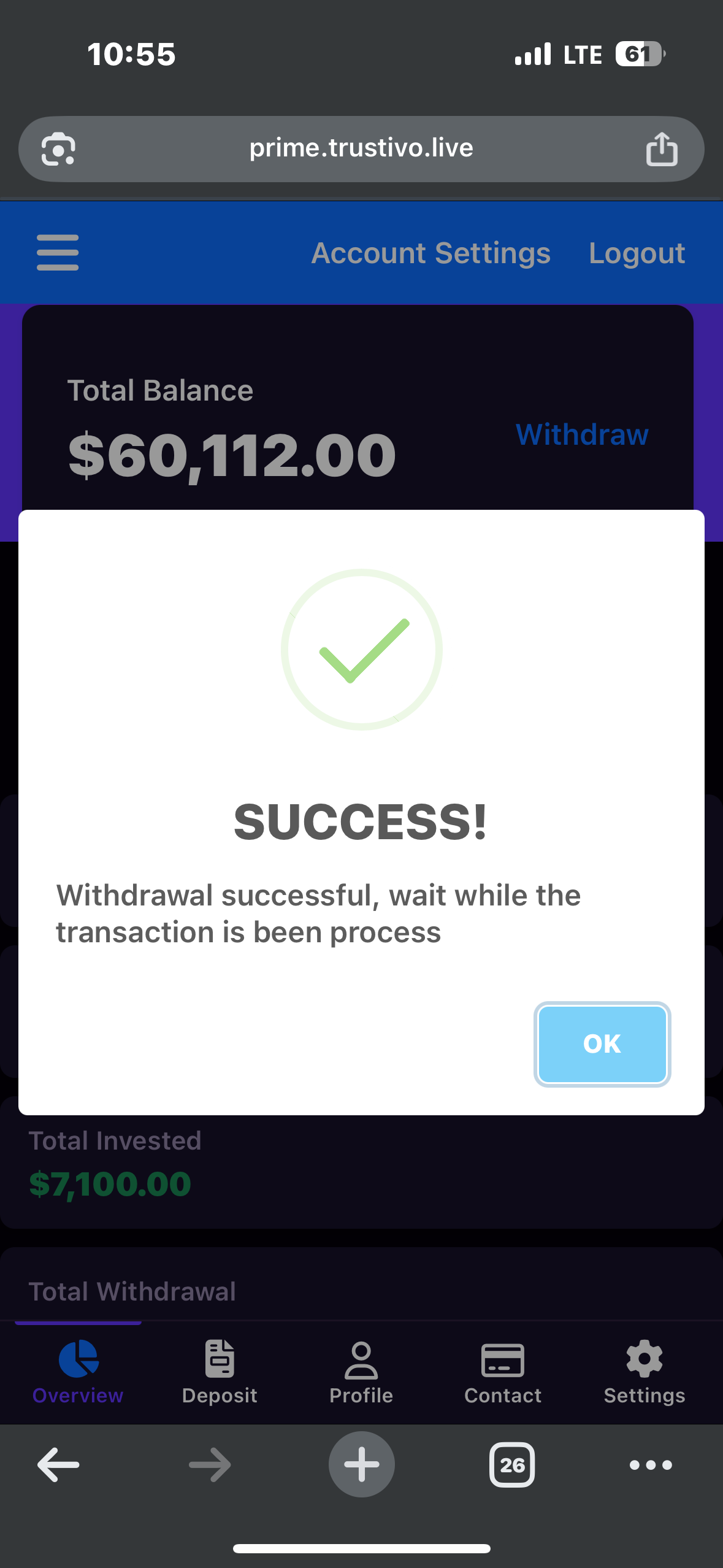Viewport: 723px width, 1568px height.
Task: View the 26 open browser tabs
Action: click(x=512, y=1464)
